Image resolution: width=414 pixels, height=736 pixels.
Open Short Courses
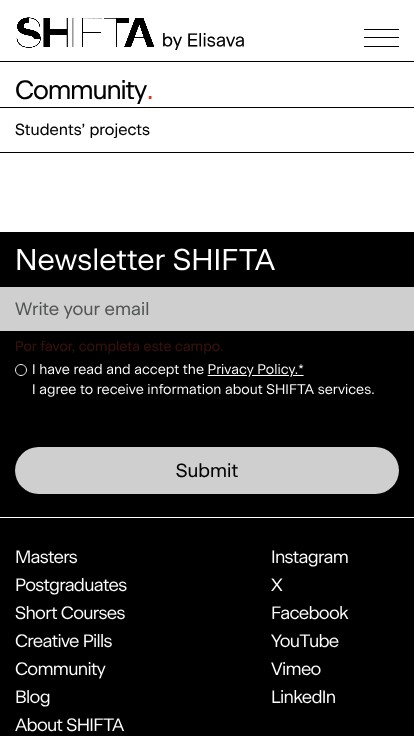pos(70,613)
